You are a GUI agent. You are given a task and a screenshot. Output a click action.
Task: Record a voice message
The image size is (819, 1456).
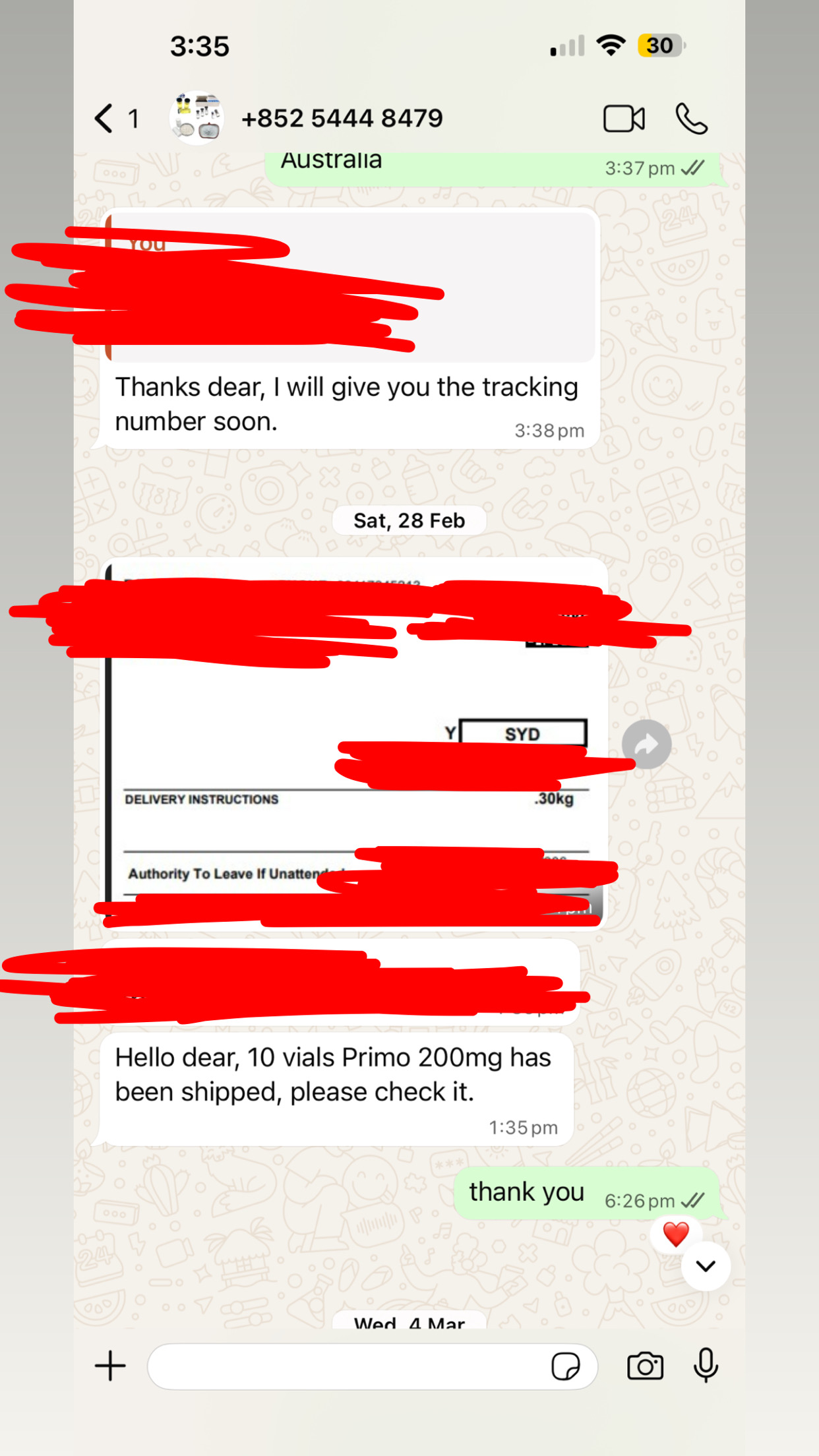tap(706, 1366)
